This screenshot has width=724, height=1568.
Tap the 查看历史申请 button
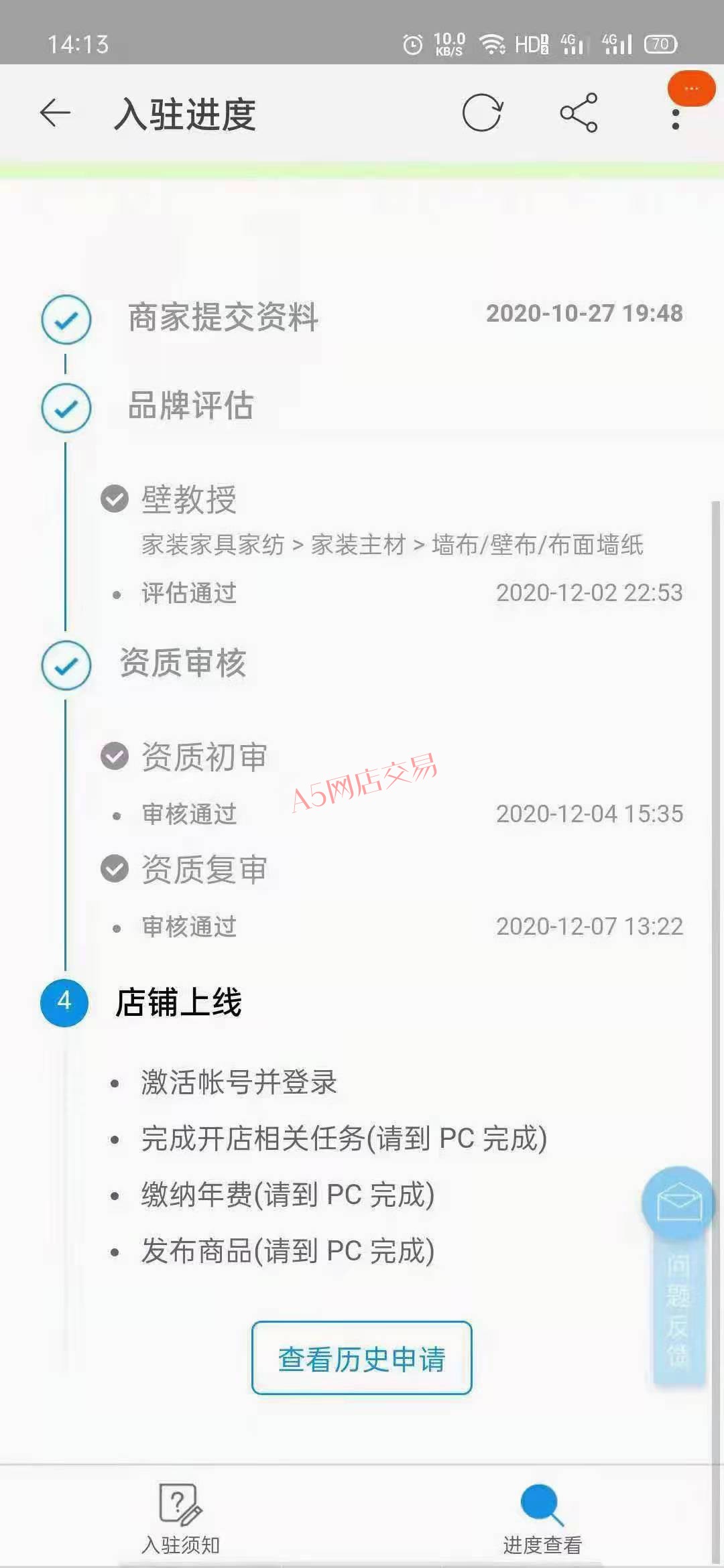click(362, 1358)
